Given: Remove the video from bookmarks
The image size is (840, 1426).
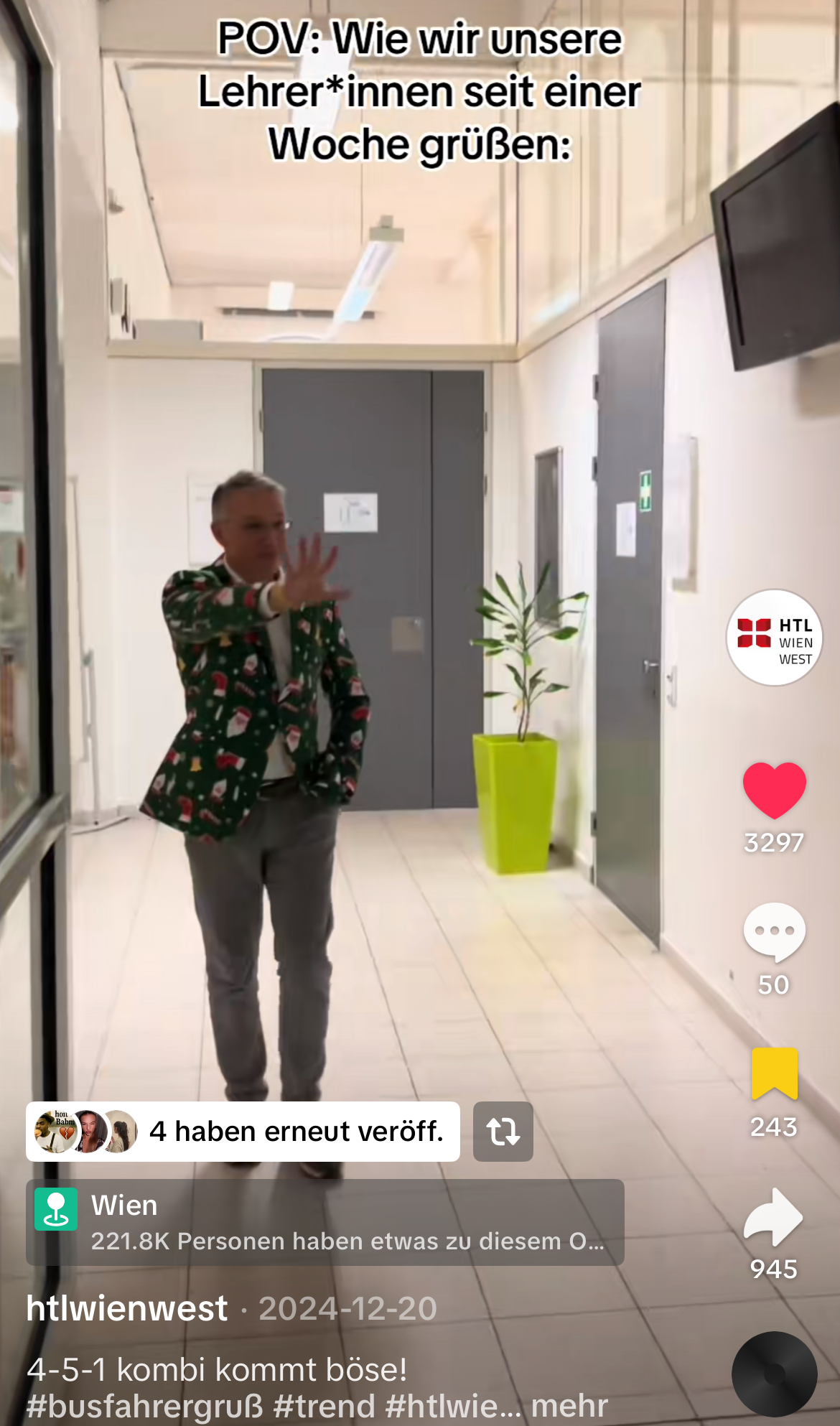Looking at the screenshot, I should click(774, 1073).
